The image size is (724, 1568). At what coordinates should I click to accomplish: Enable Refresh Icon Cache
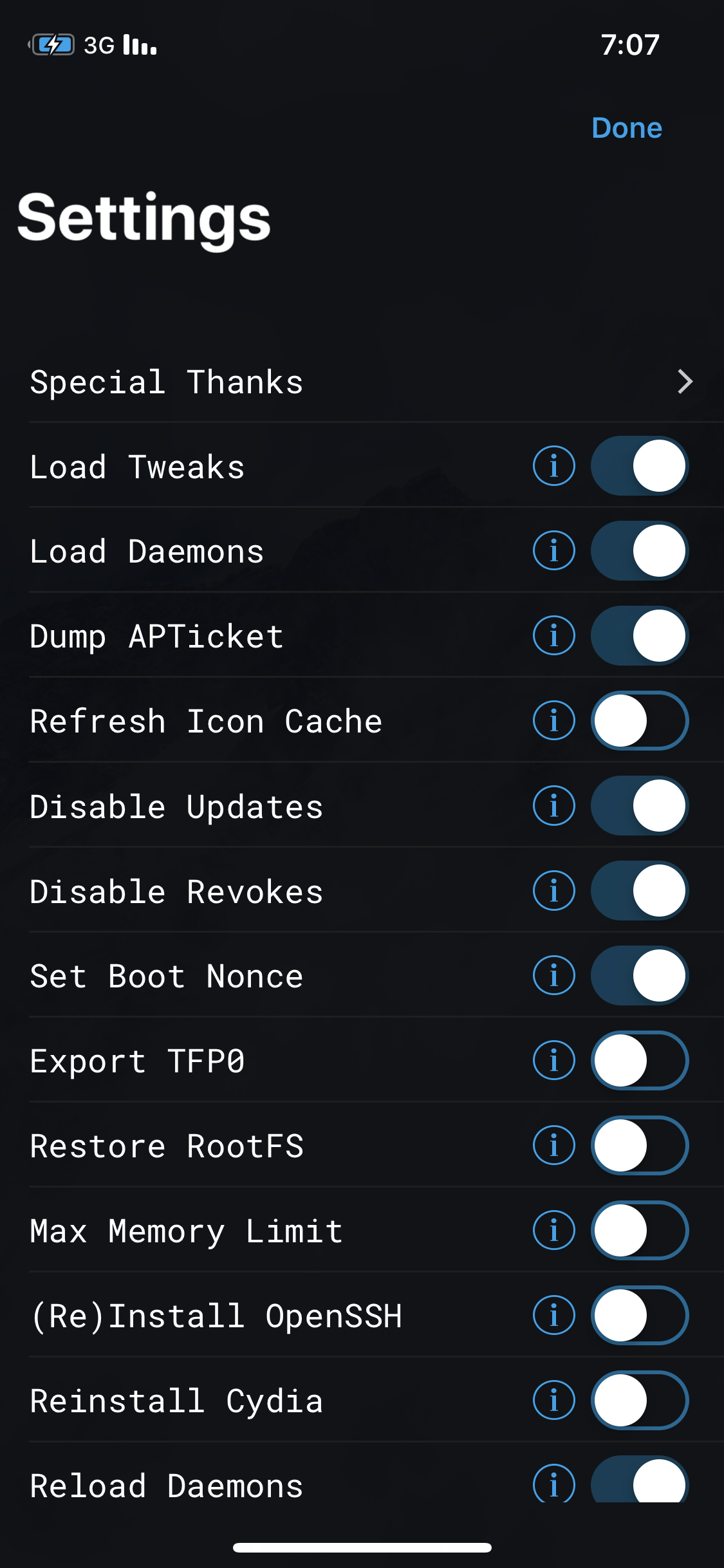point(639,721)
